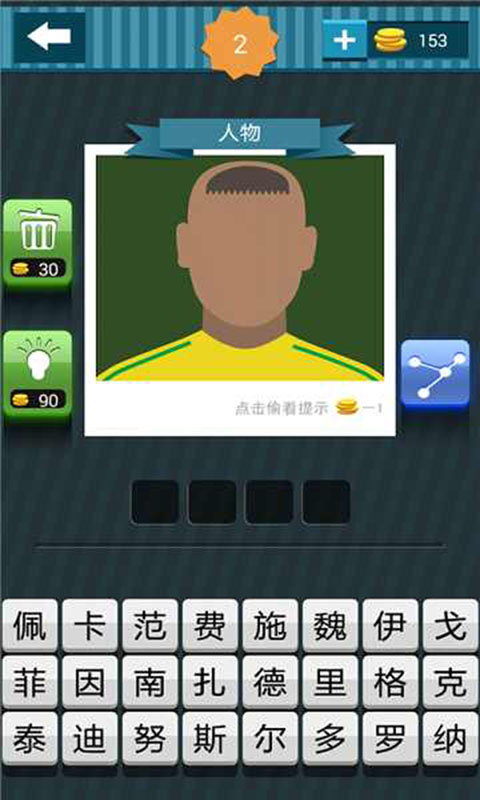The image size is (480, 800).
Task: Share the puzzle with the blue share button
Action: pyautogui.click(x=435, y=376)
